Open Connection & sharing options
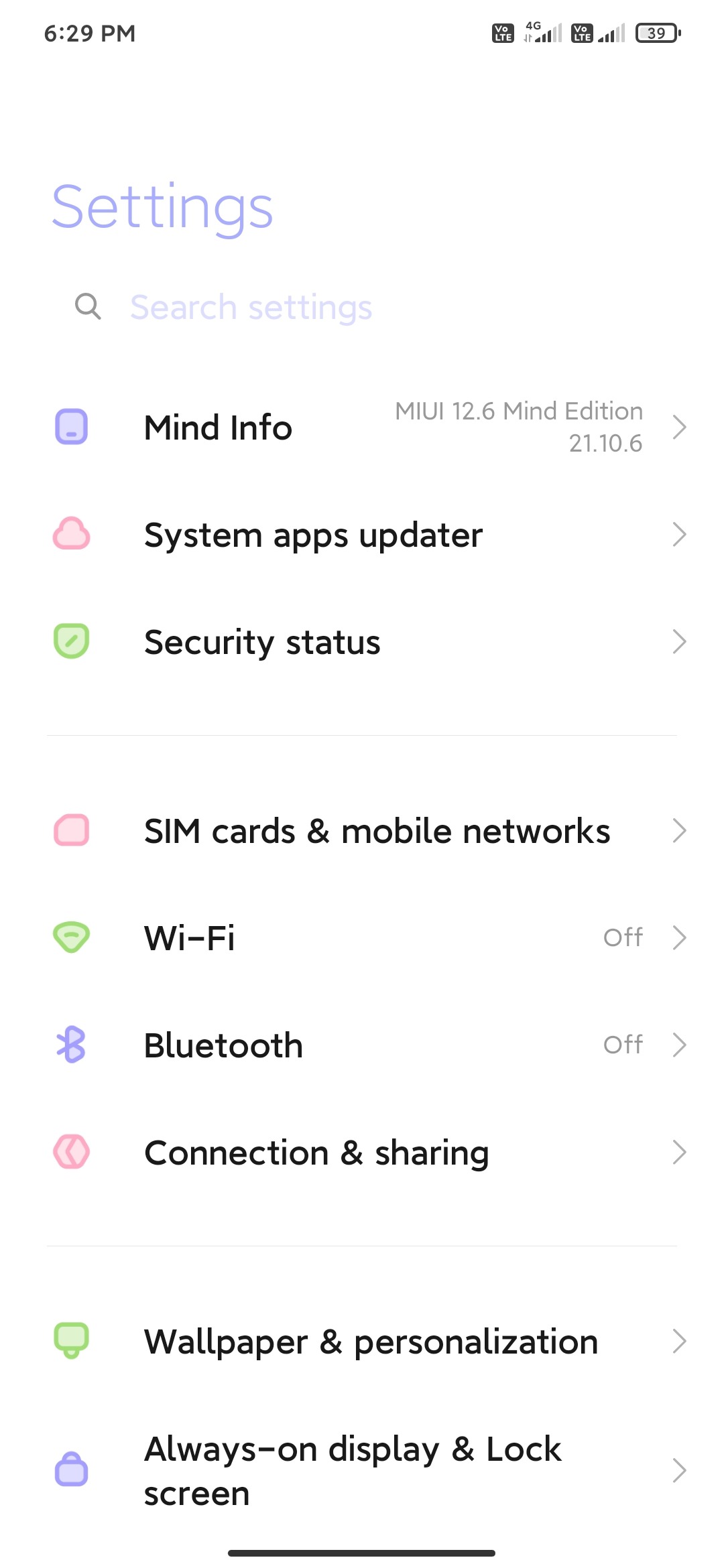The width and height of the screenshot is (724, 1568). (x=362, y=1153)
